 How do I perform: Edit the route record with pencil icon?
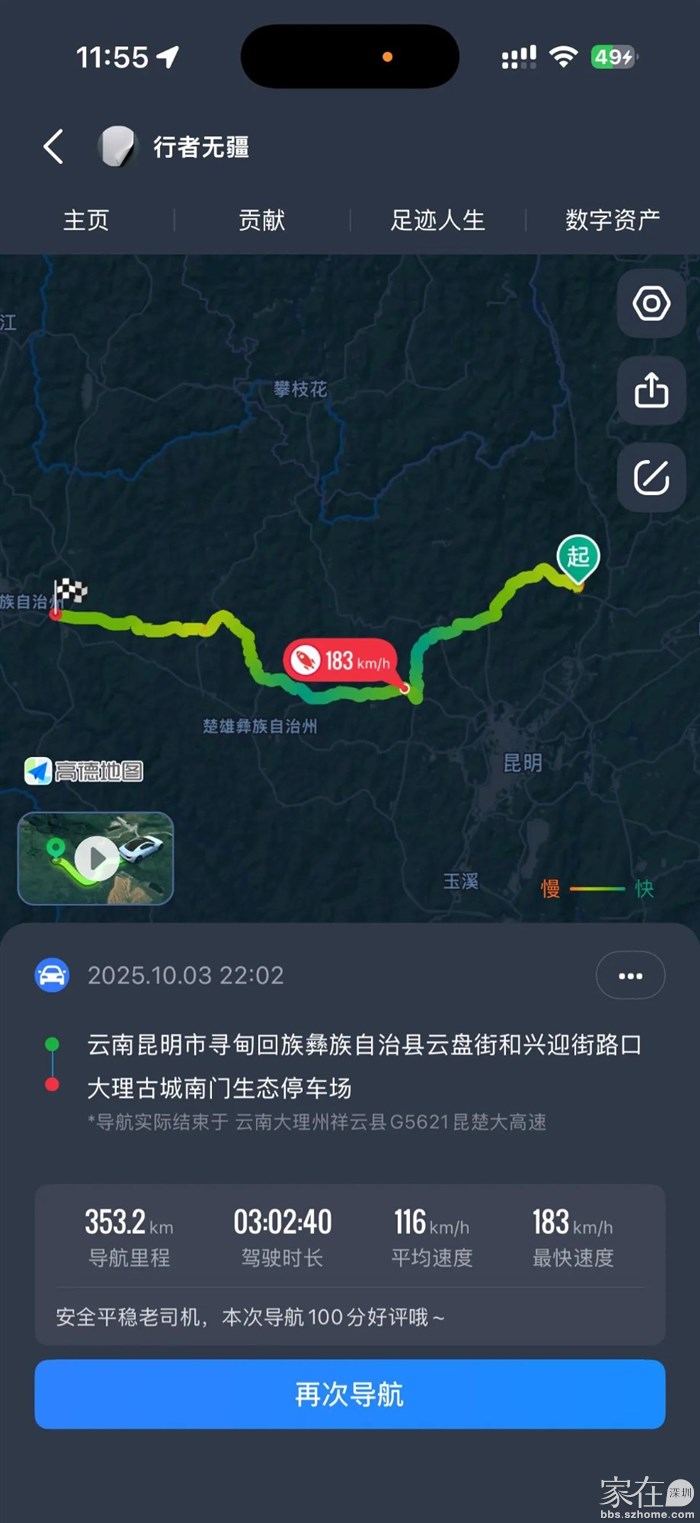click(651, 478)
